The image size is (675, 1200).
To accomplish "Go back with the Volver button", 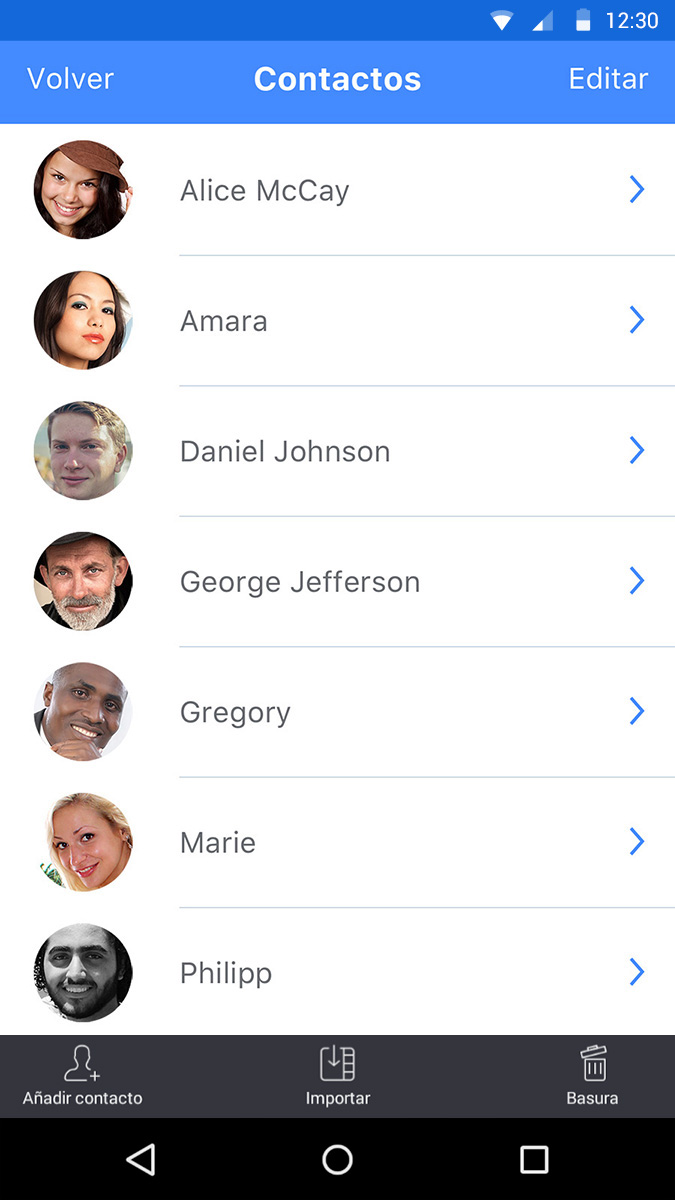I will coord(70,79).
